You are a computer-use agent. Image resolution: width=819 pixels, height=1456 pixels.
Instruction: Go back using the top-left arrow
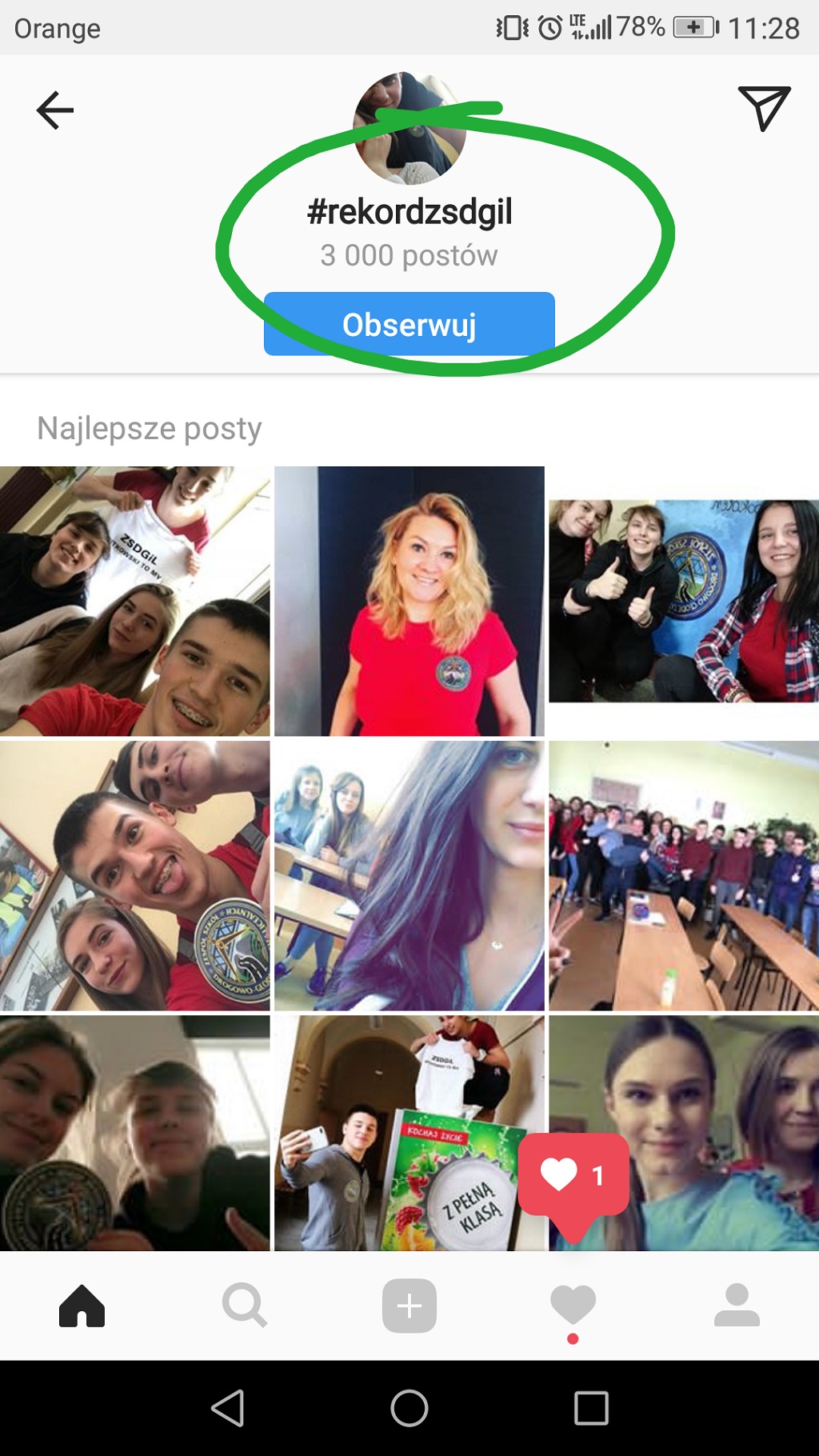tap(55, 110)
